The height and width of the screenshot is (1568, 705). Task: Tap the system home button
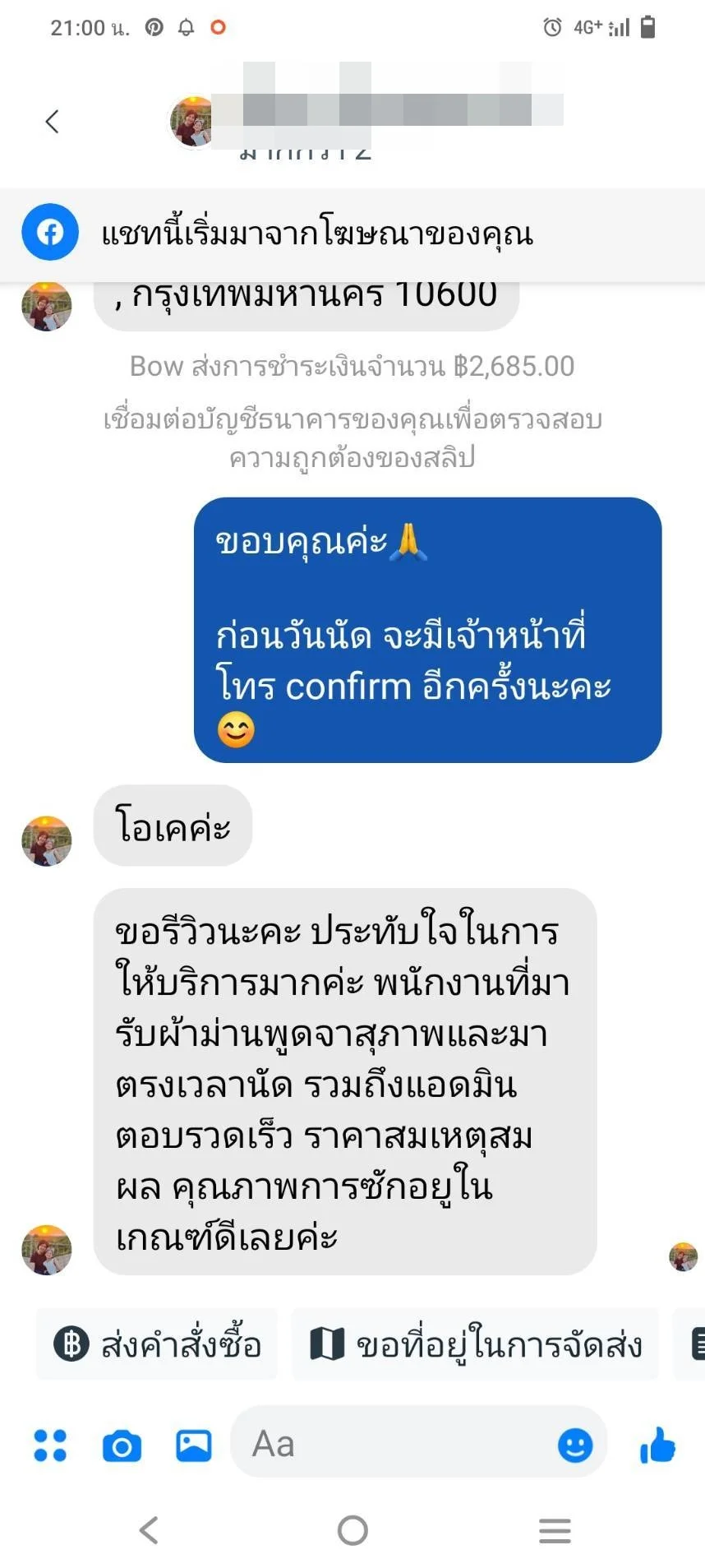(x=352, y=1530)
